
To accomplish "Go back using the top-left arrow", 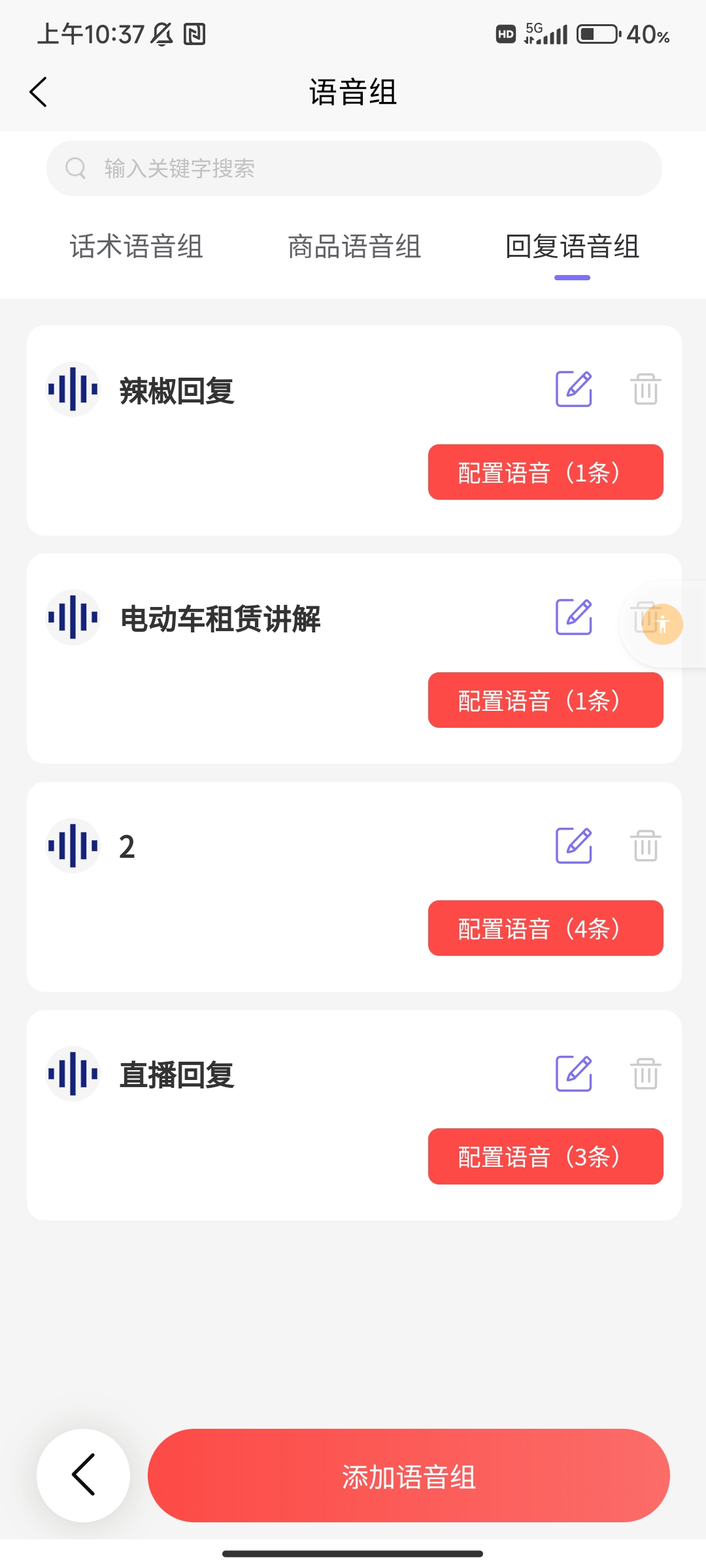I will tap(39, 92).
